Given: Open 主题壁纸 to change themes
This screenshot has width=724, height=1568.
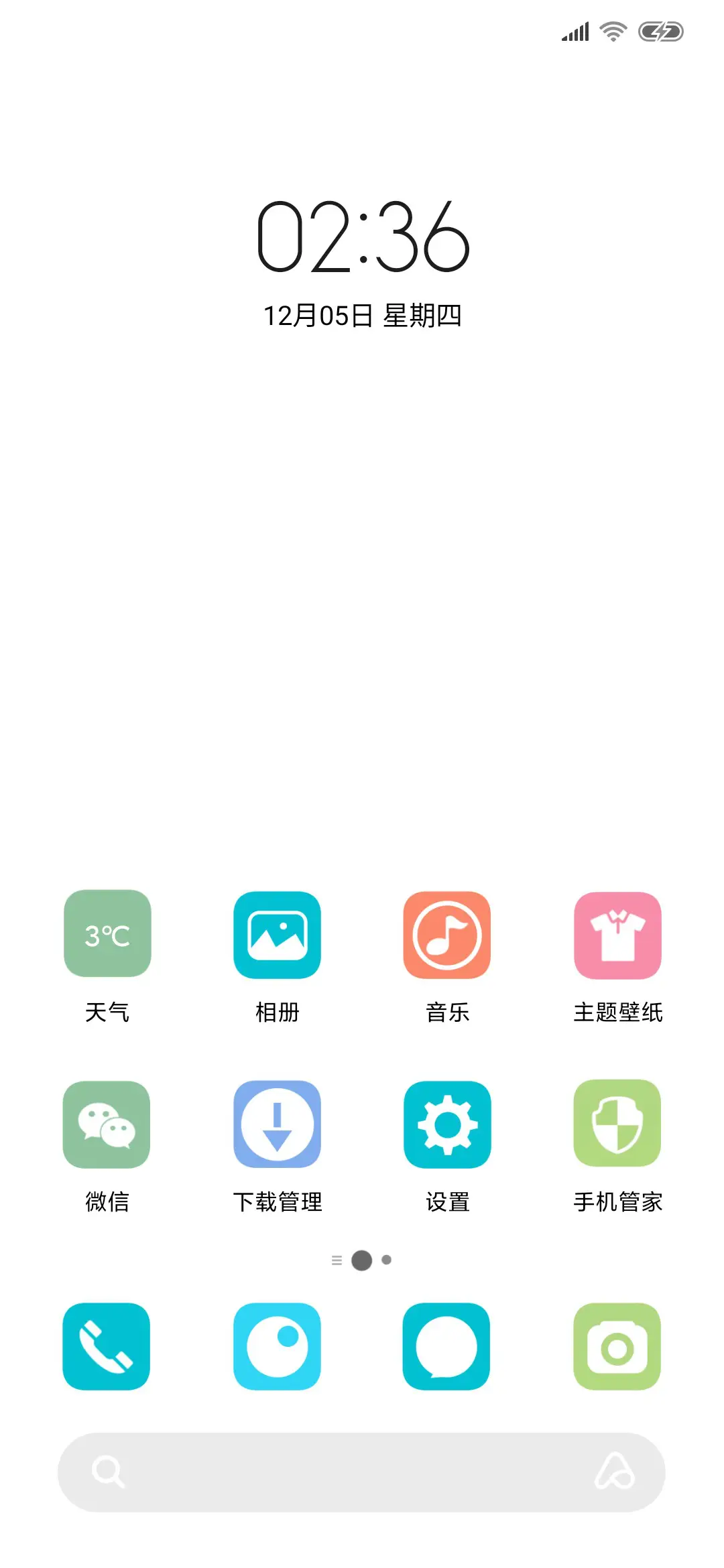Looking at the screenshot, I should coord(617,936).
